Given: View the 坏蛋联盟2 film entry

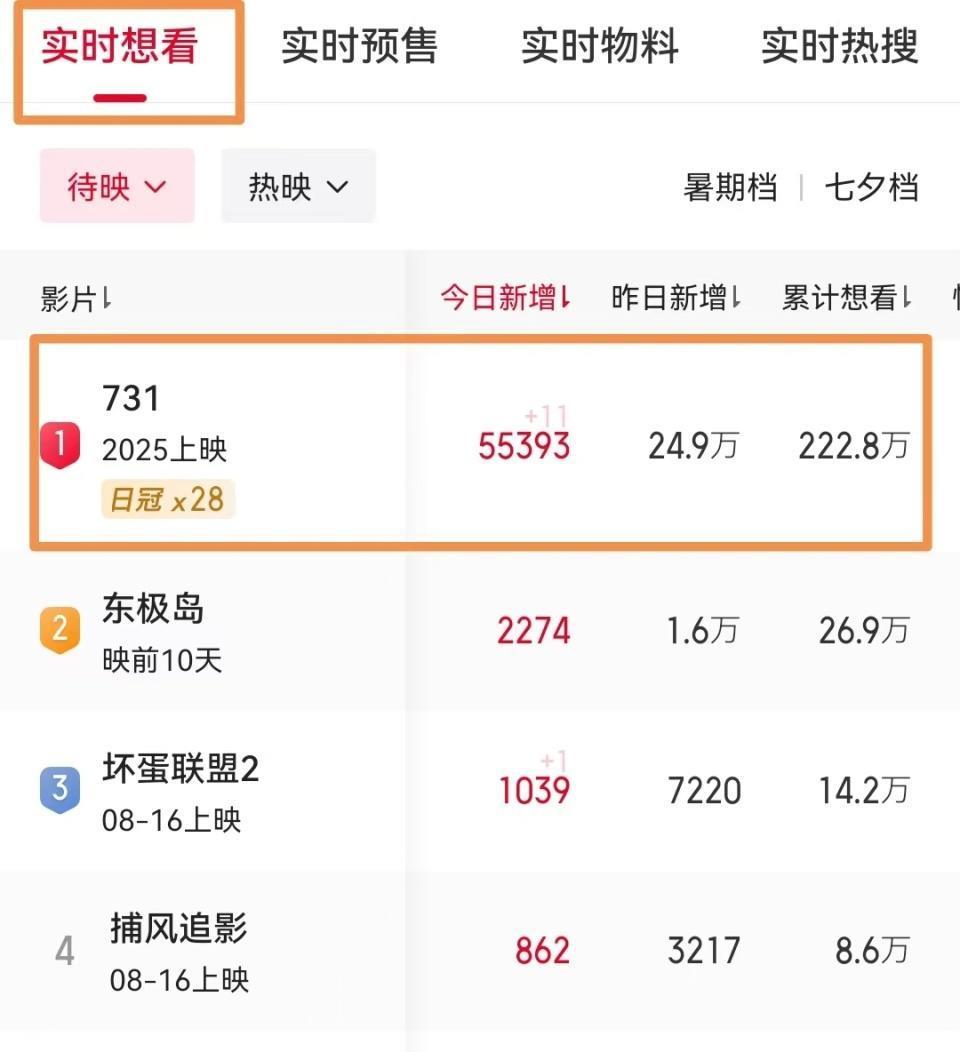Looking at the screenshot, I should pos(181,769).
